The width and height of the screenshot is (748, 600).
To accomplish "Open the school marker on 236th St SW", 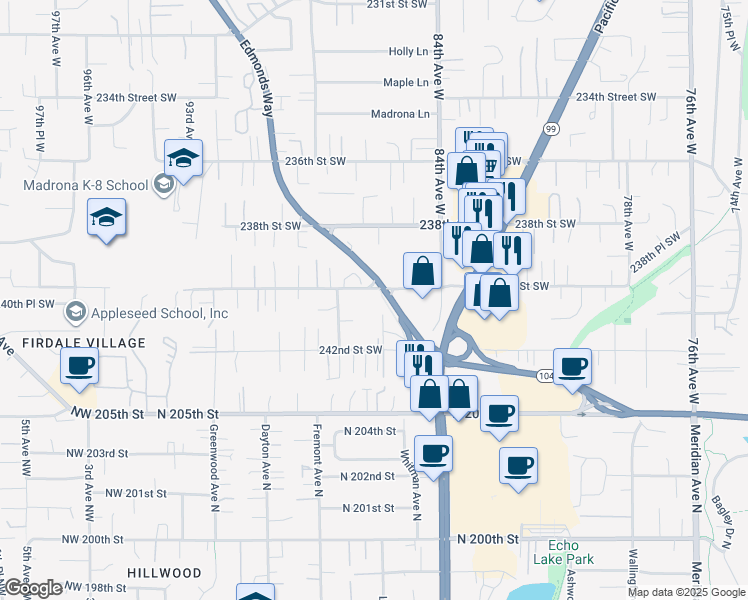I will [183, 159].
